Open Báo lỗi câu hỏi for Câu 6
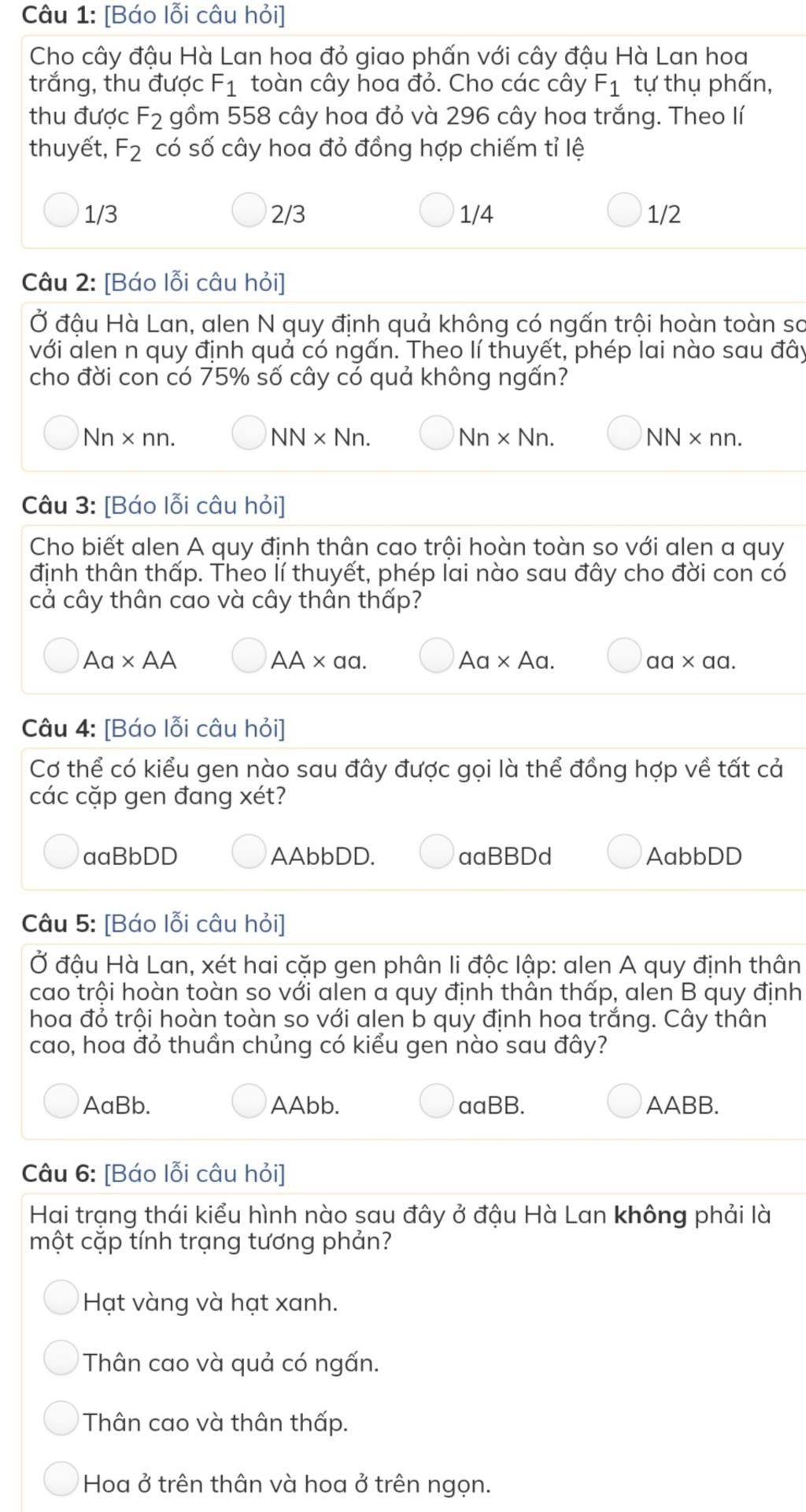Screen dimensions: 806x1512 (194, 1174)
